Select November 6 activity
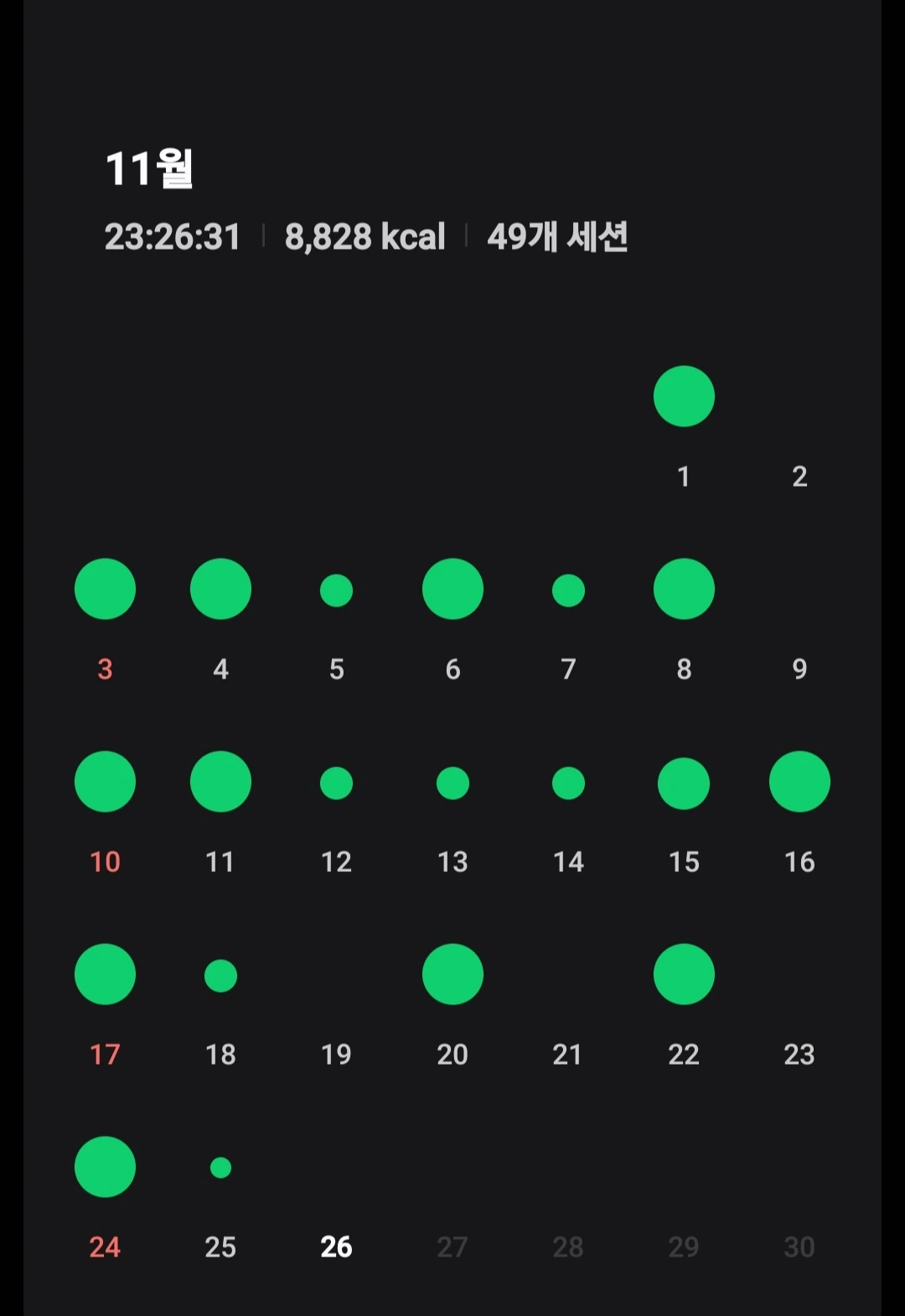 pos(452,589)
